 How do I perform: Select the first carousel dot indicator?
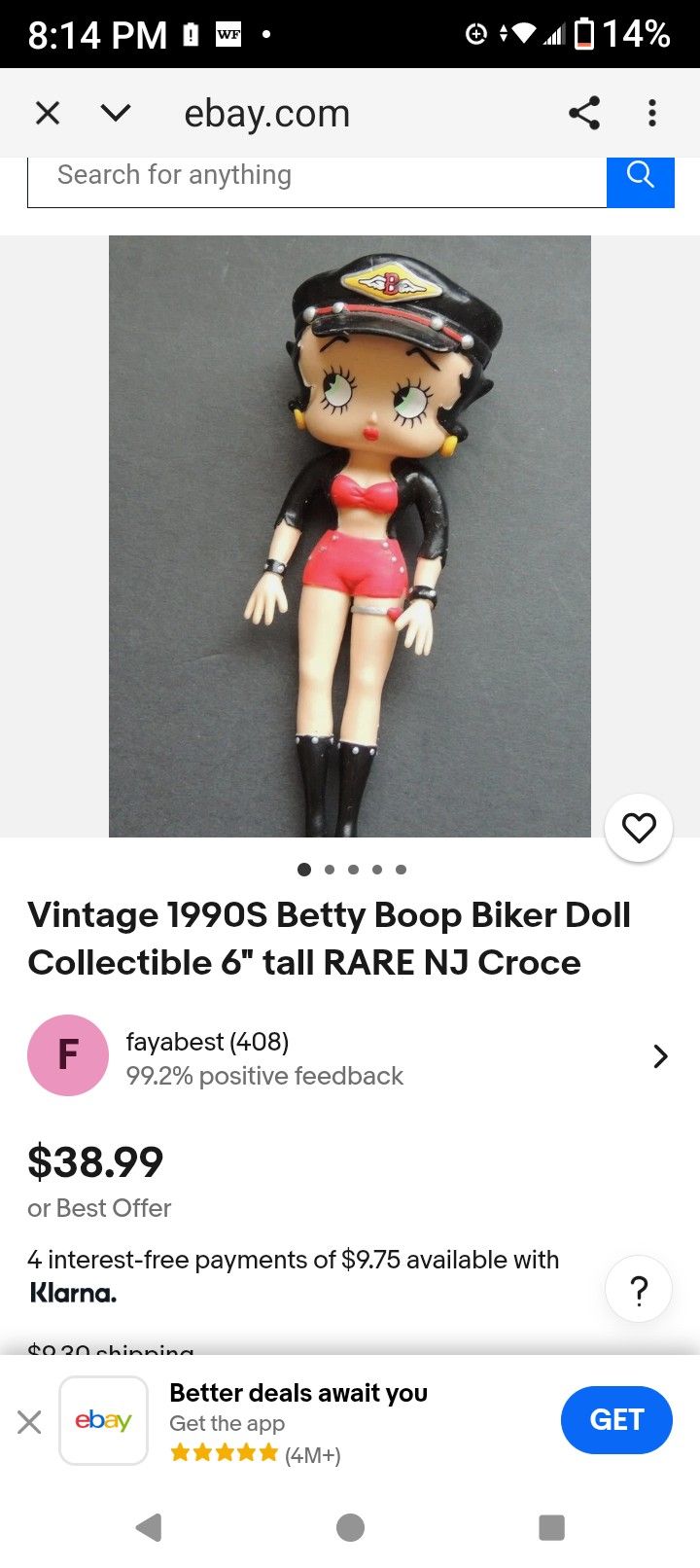[x=303, y=870]
